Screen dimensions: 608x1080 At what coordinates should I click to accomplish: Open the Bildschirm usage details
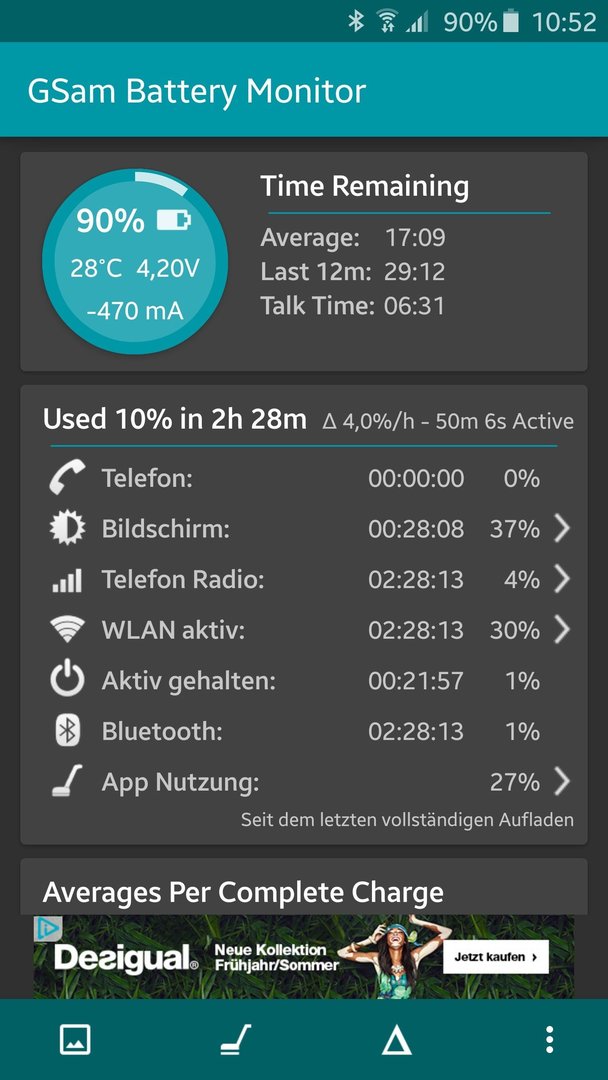(304, 529)
